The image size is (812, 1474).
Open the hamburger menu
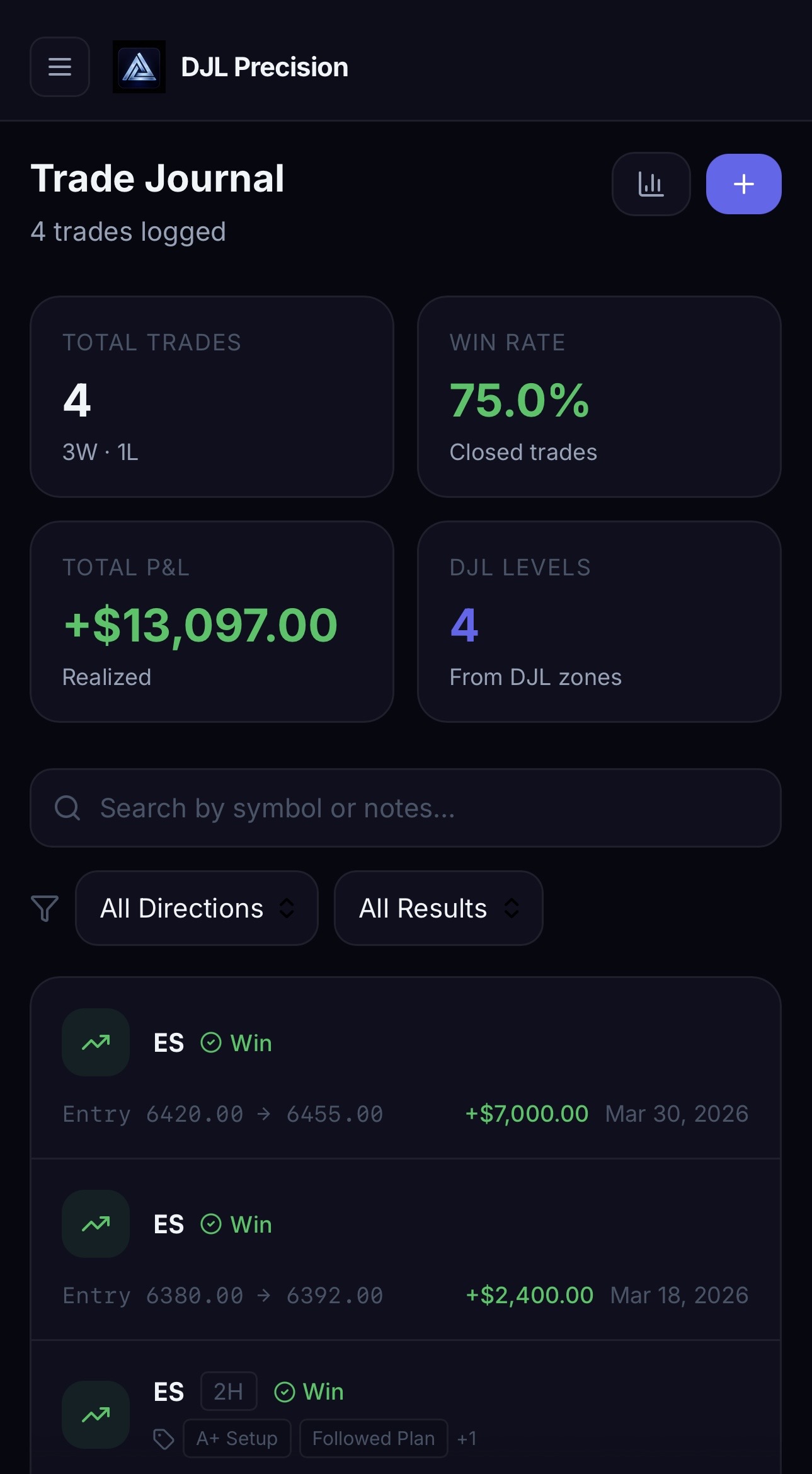point(60,67)
